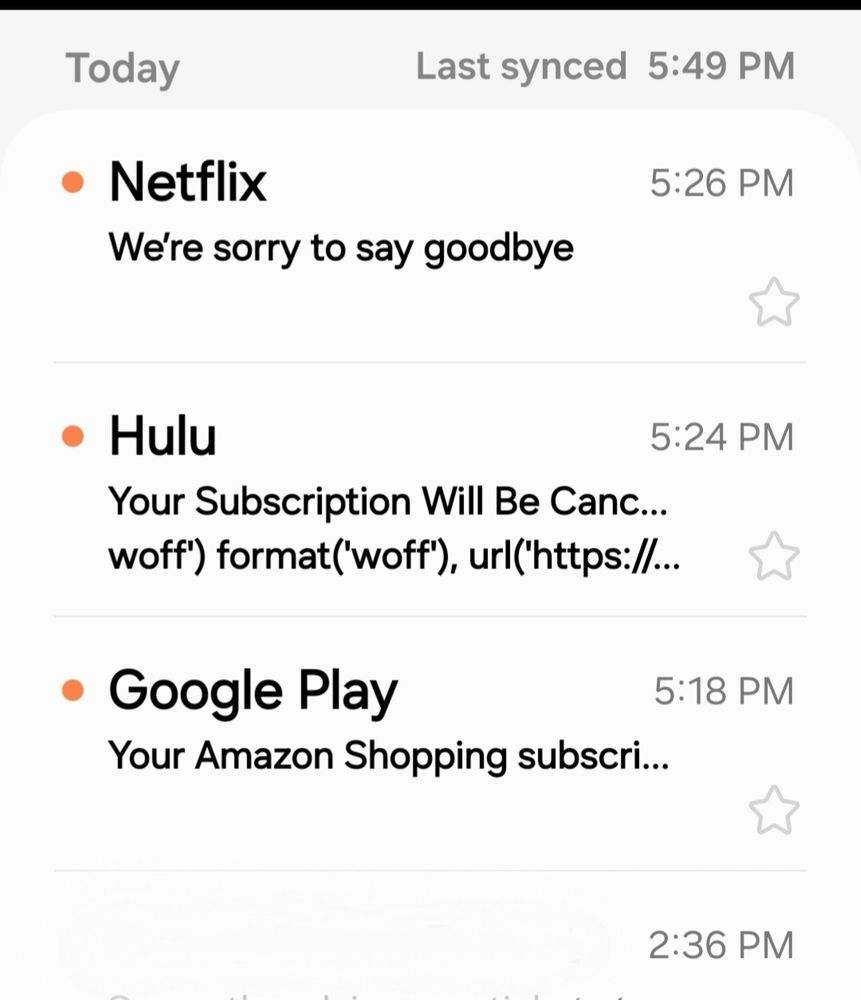Star the Netflix email
861x1000 pixels.
tap(774, 303)
